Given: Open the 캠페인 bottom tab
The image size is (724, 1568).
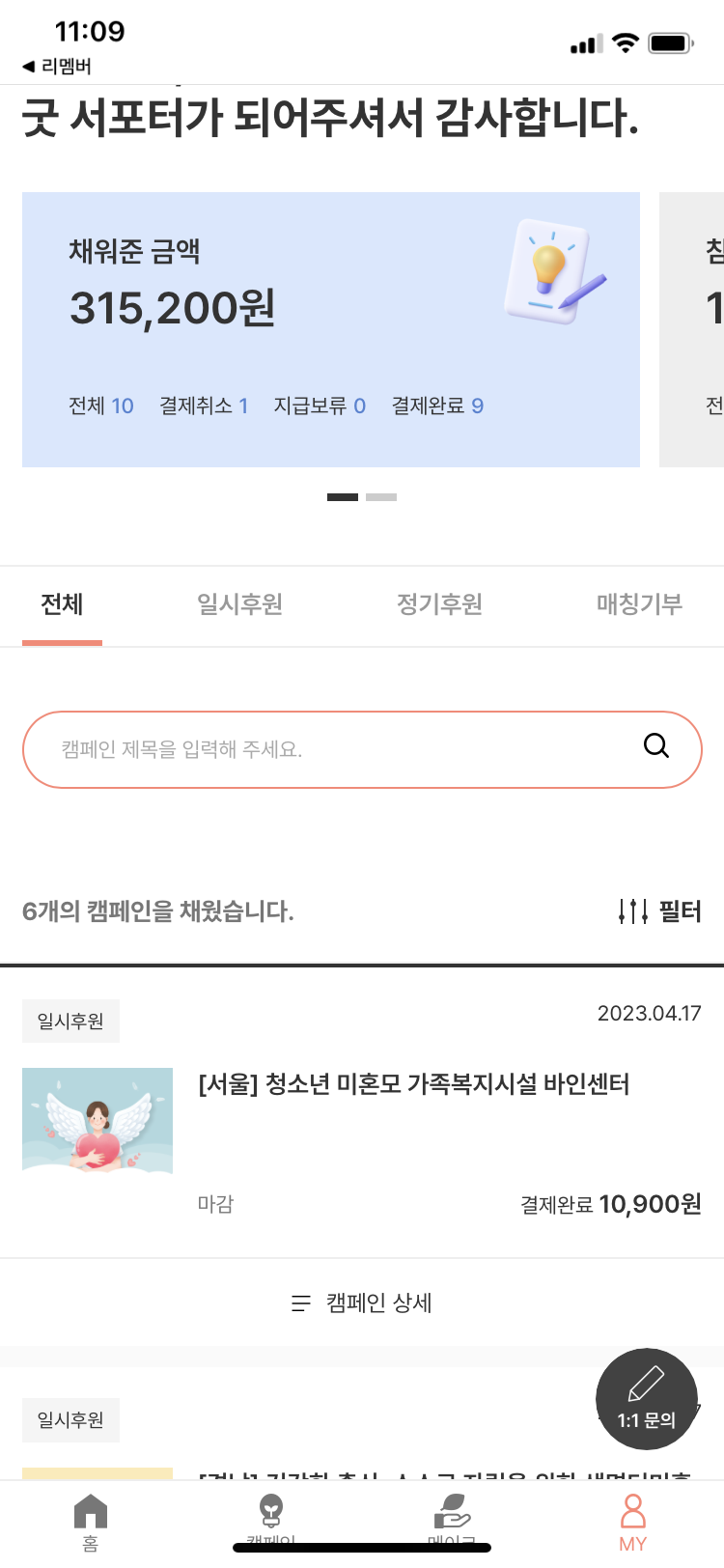Looking at the screenshot, I should [x=271, y=1522].
